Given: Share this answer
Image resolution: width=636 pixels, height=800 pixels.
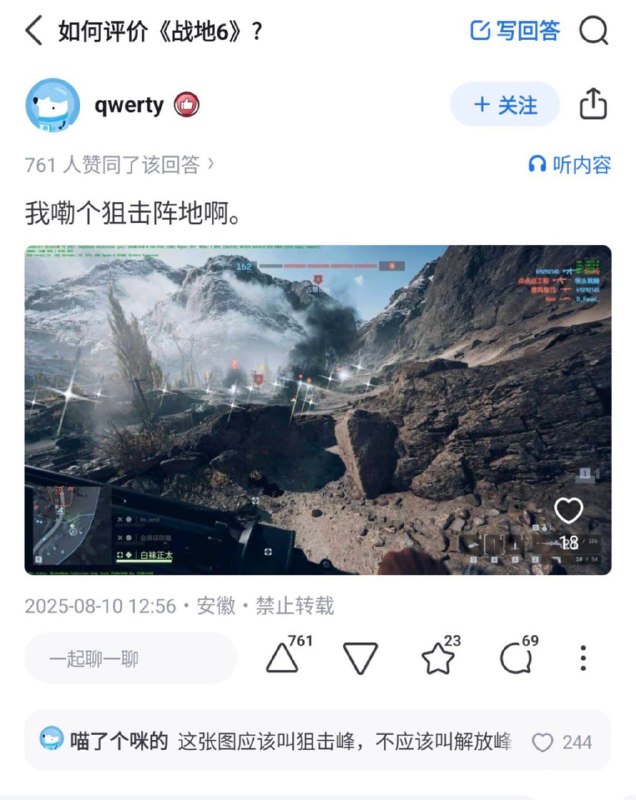Looking at the screenshot, I should (x=593, y=104).
